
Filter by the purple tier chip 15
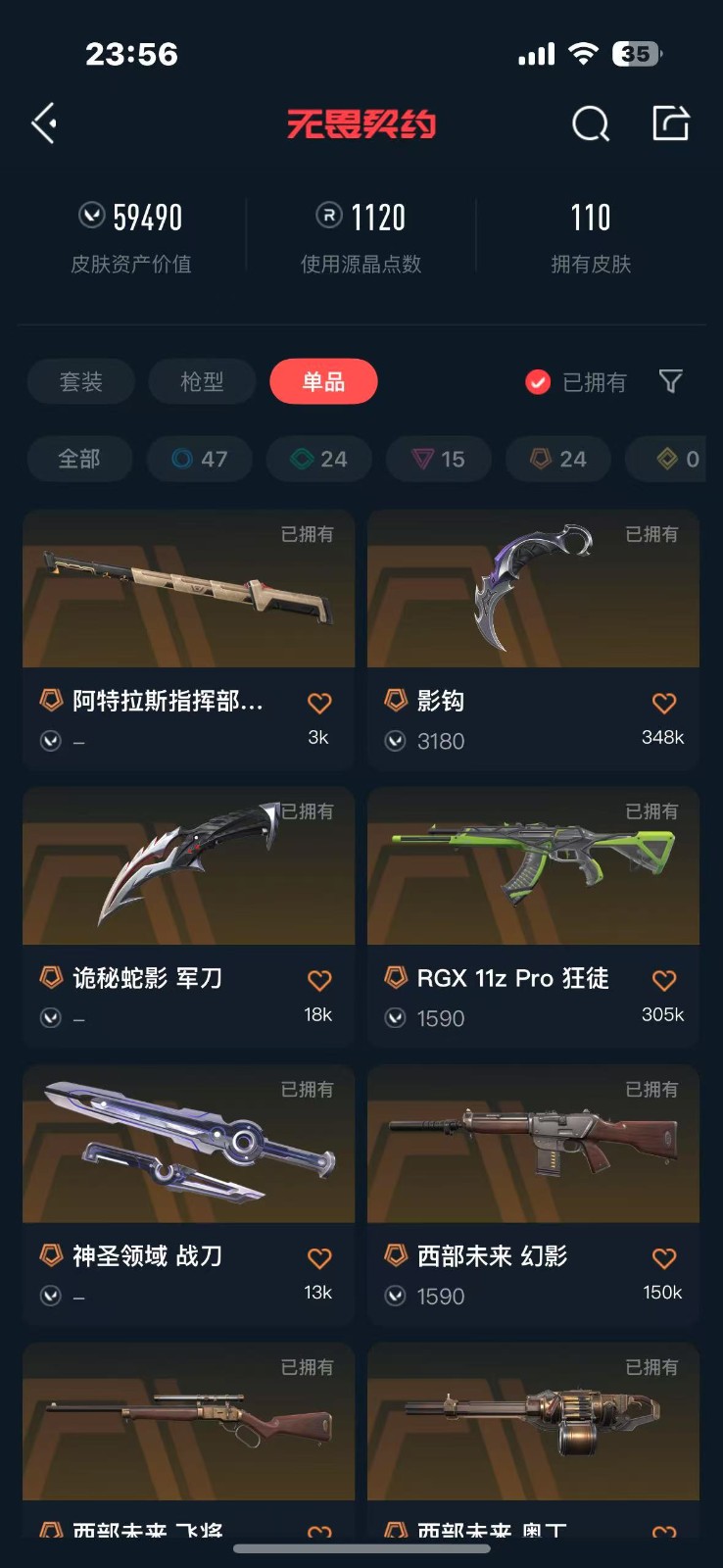pyautogui.click(x=439, y=459)
